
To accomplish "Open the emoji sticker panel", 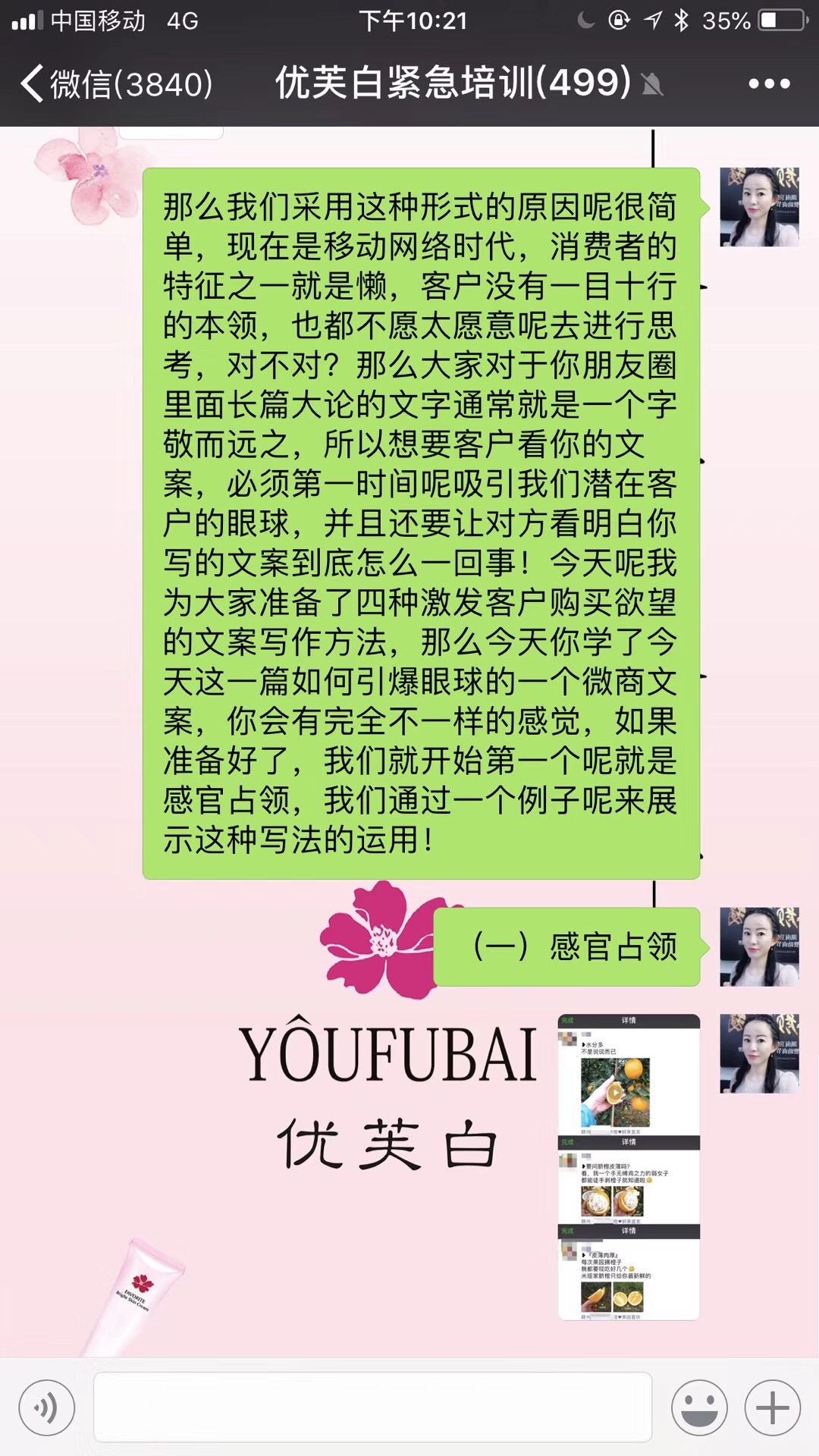I will (699, 1408).
